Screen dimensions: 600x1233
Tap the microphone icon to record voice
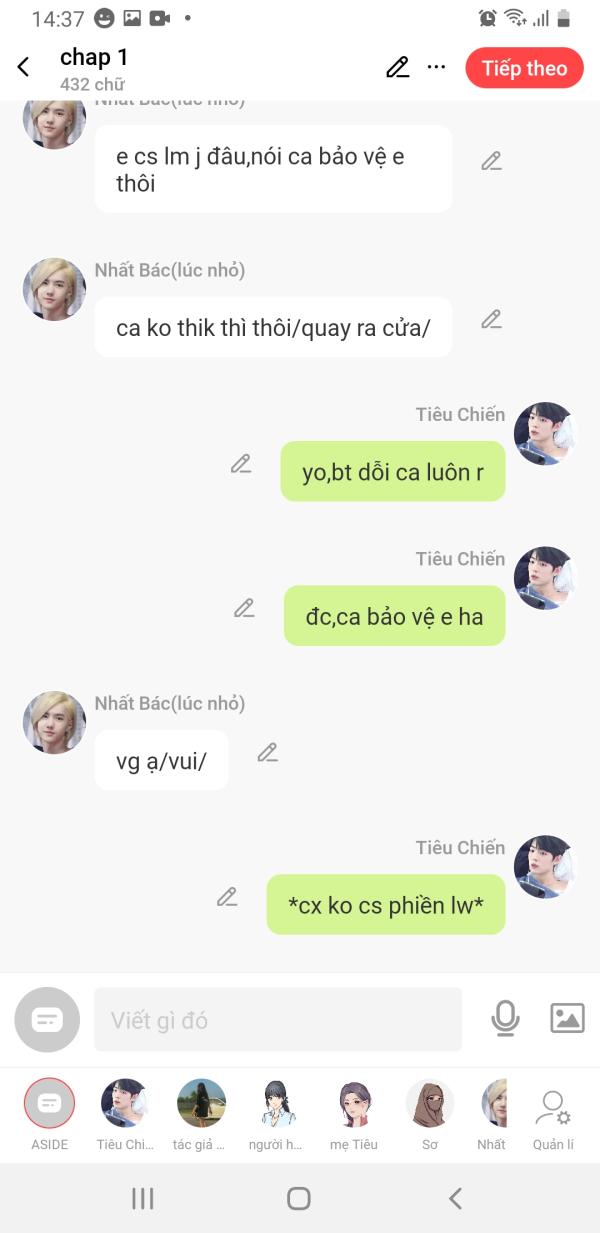(506, 1019)
